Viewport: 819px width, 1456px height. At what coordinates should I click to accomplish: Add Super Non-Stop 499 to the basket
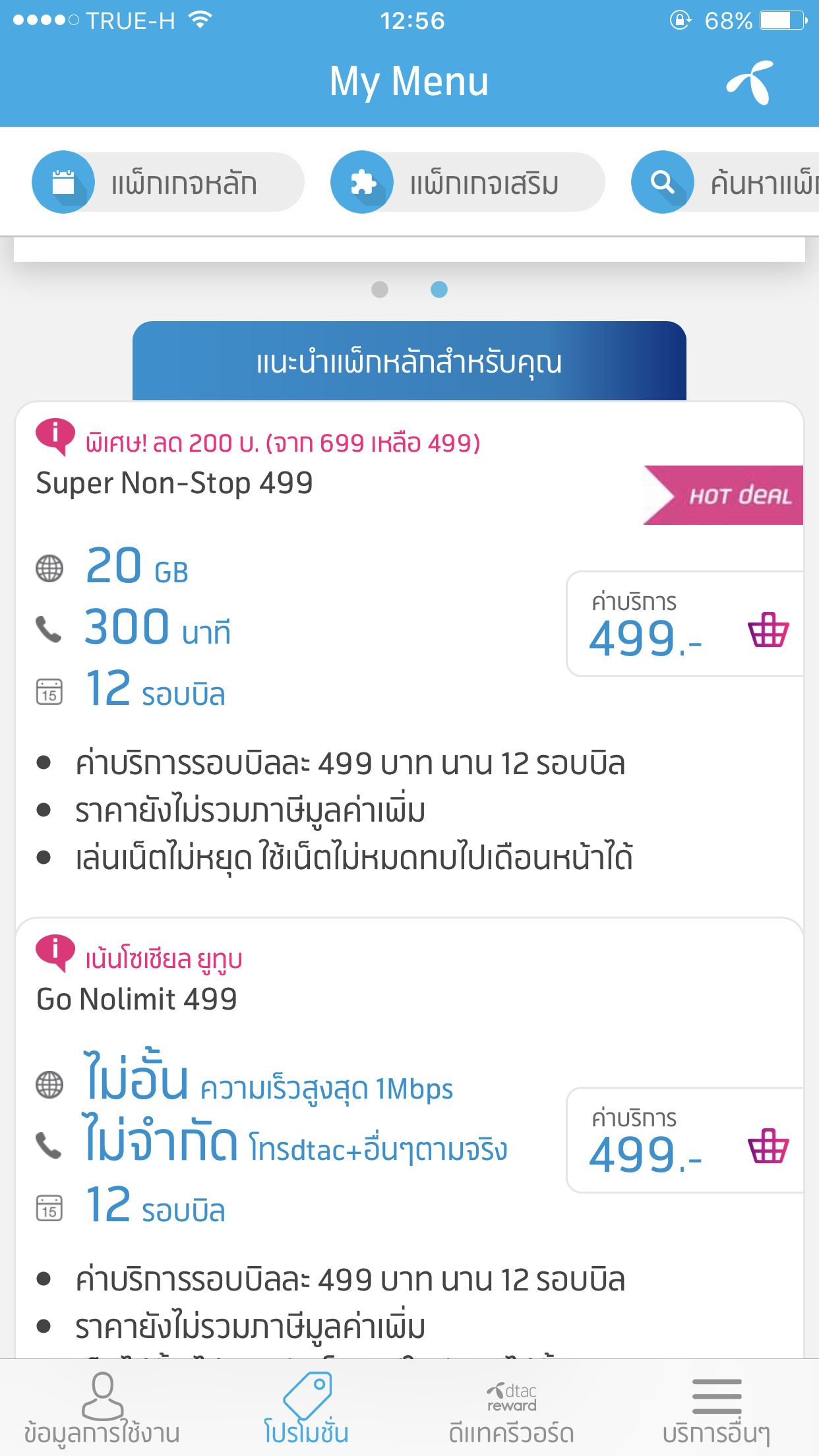(768, 630)
